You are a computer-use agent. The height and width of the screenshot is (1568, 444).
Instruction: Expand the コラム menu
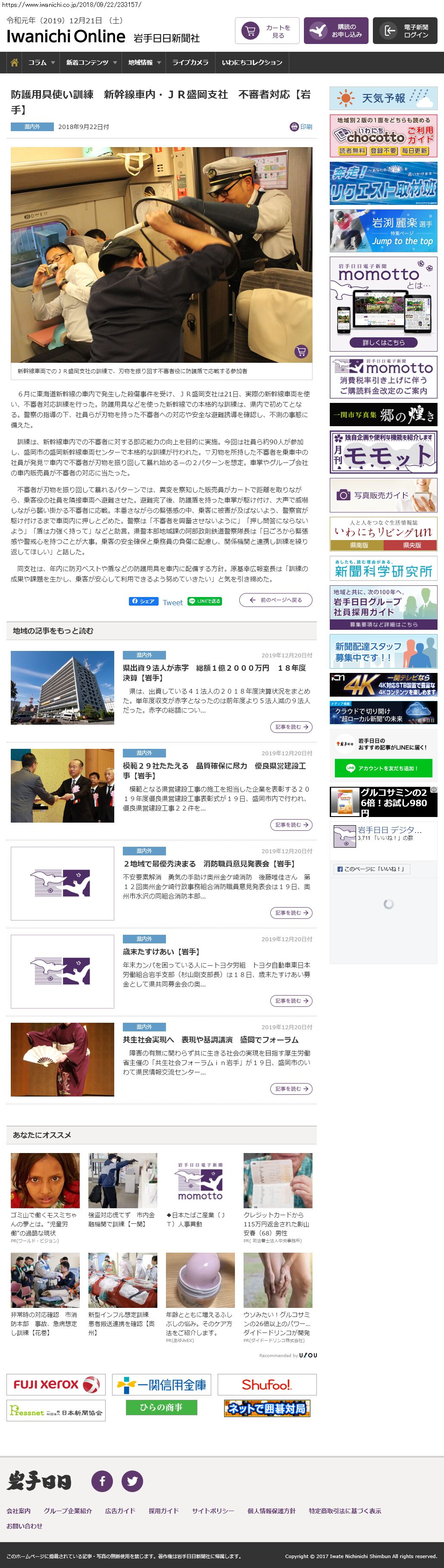pos(41,62)
